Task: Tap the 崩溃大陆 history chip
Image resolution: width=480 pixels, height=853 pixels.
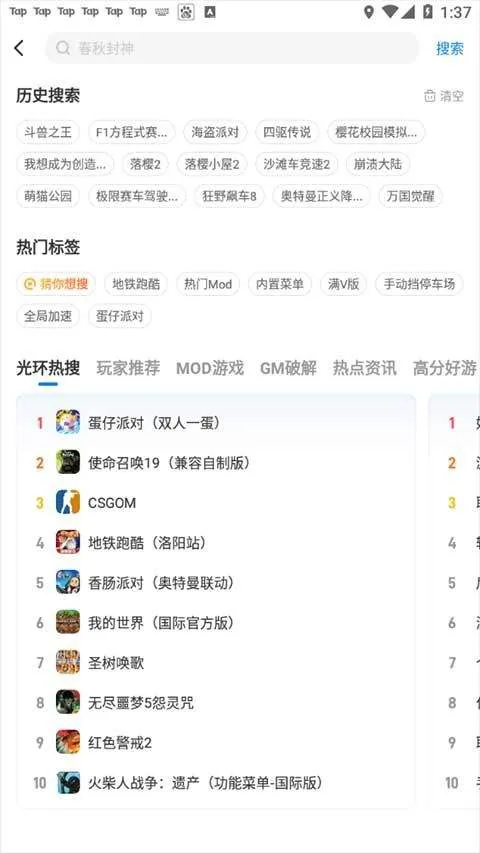Action: pyautogui.click(x=378, y=164)
